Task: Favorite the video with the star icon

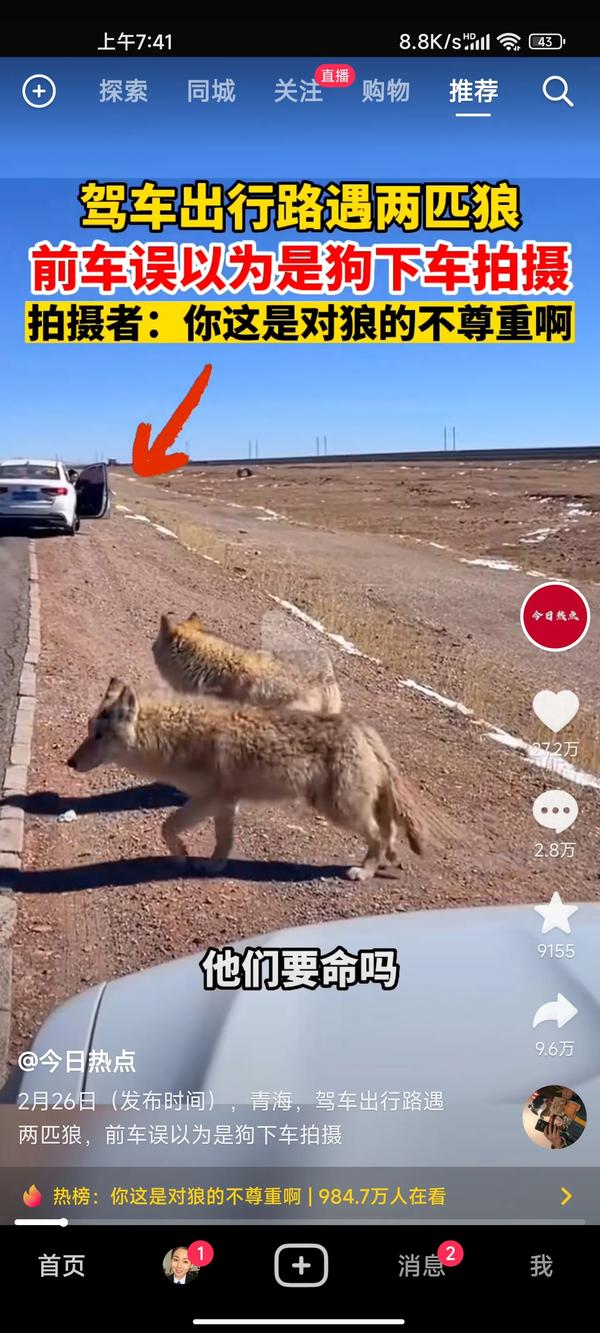Action: (x=555, y=914)
